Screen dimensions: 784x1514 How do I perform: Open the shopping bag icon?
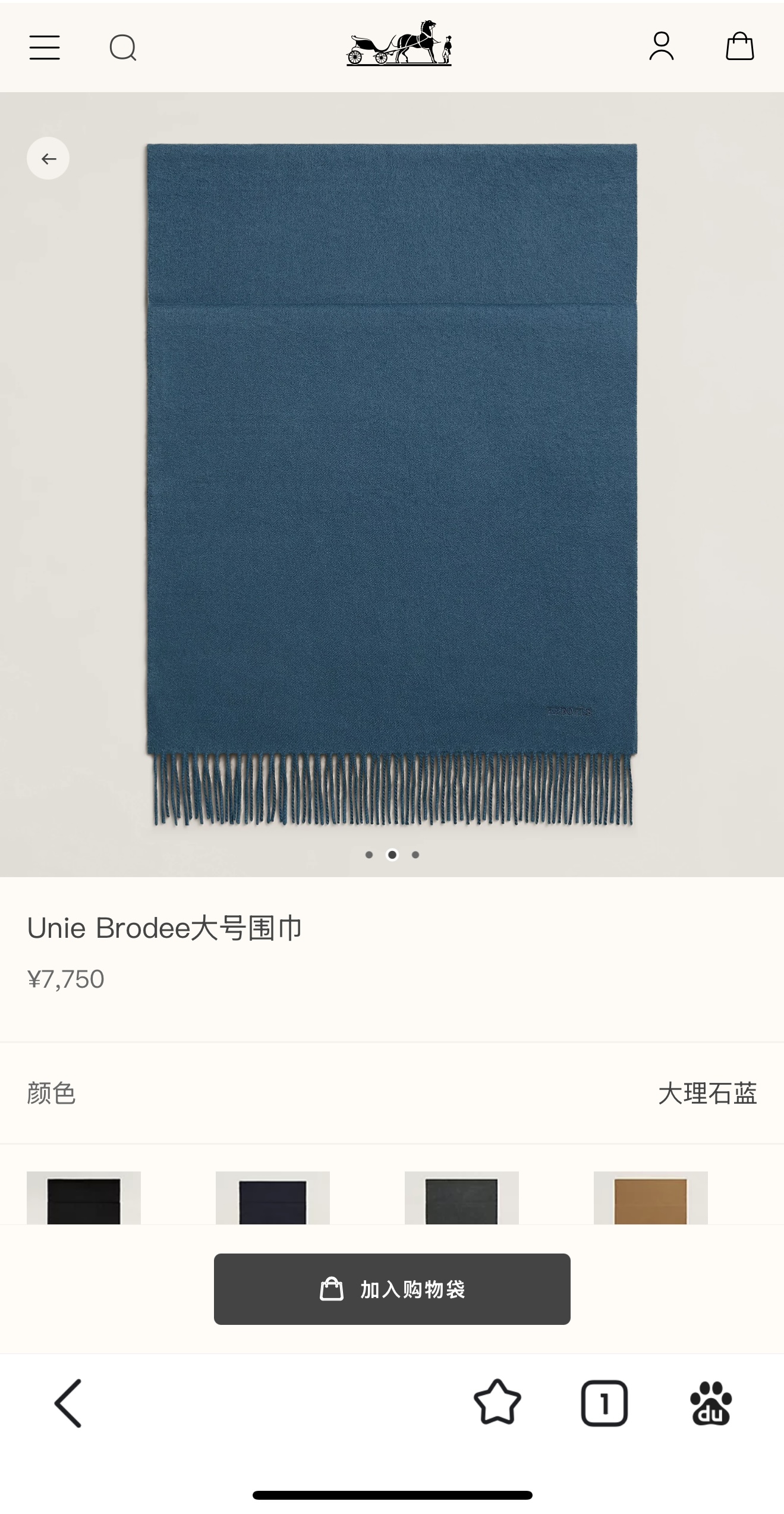pos(739,46)
